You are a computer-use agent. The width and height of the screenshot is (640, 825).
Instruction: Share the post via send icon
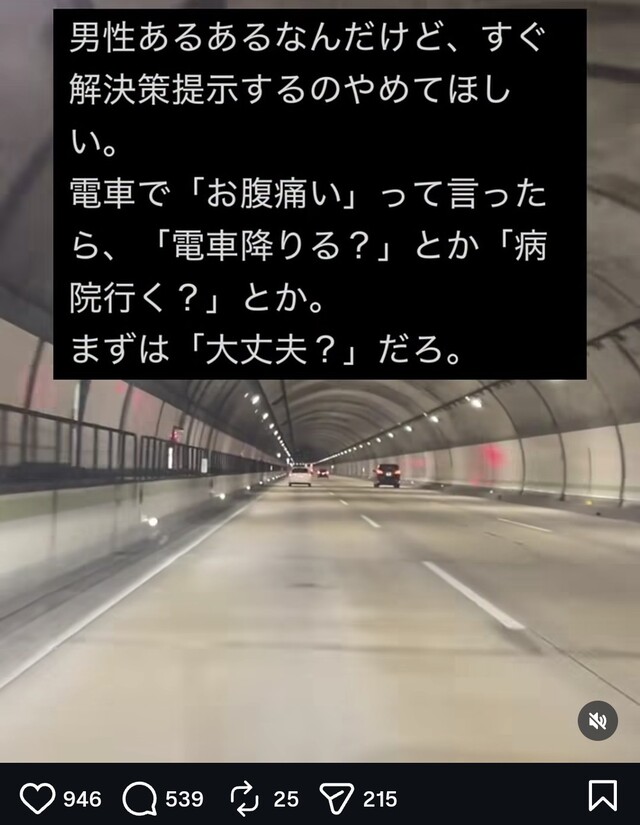coord(337,797)
